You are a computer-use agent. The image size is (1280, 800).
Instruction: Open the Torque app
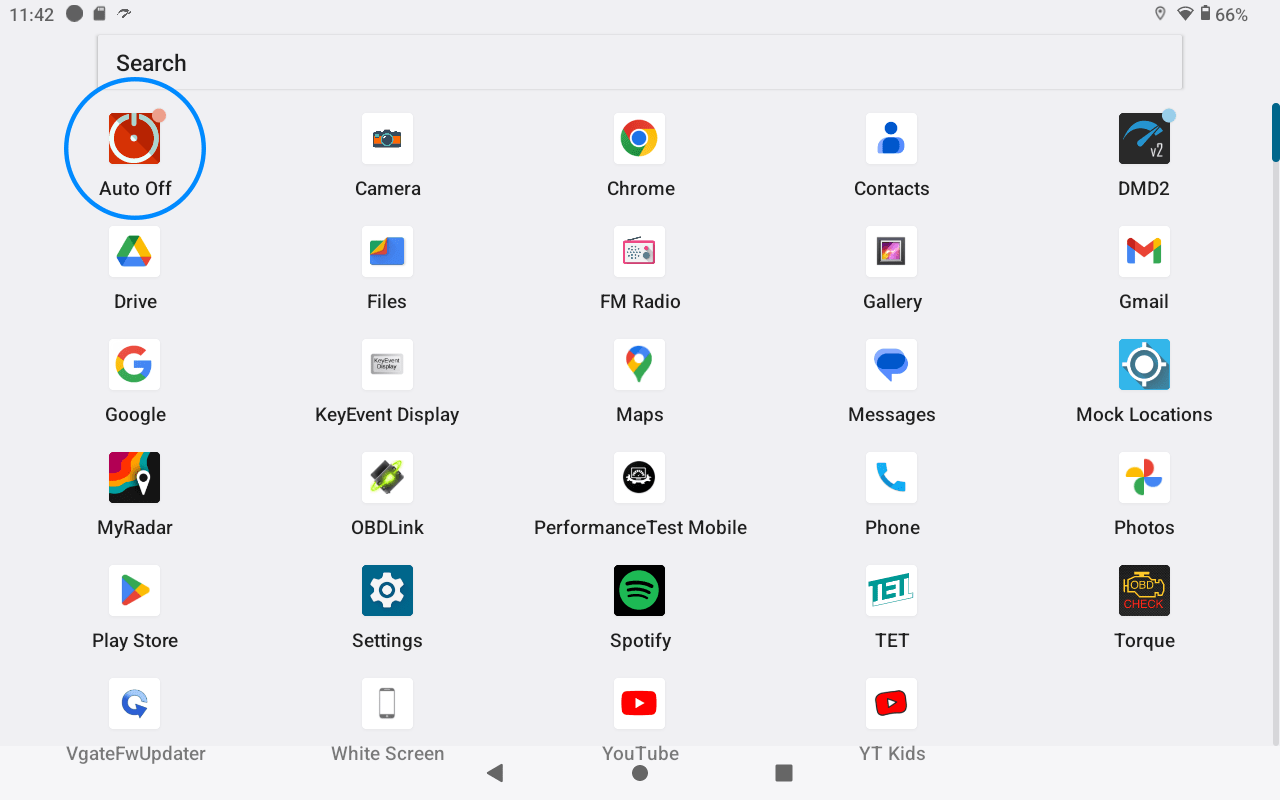[1144, 591]
